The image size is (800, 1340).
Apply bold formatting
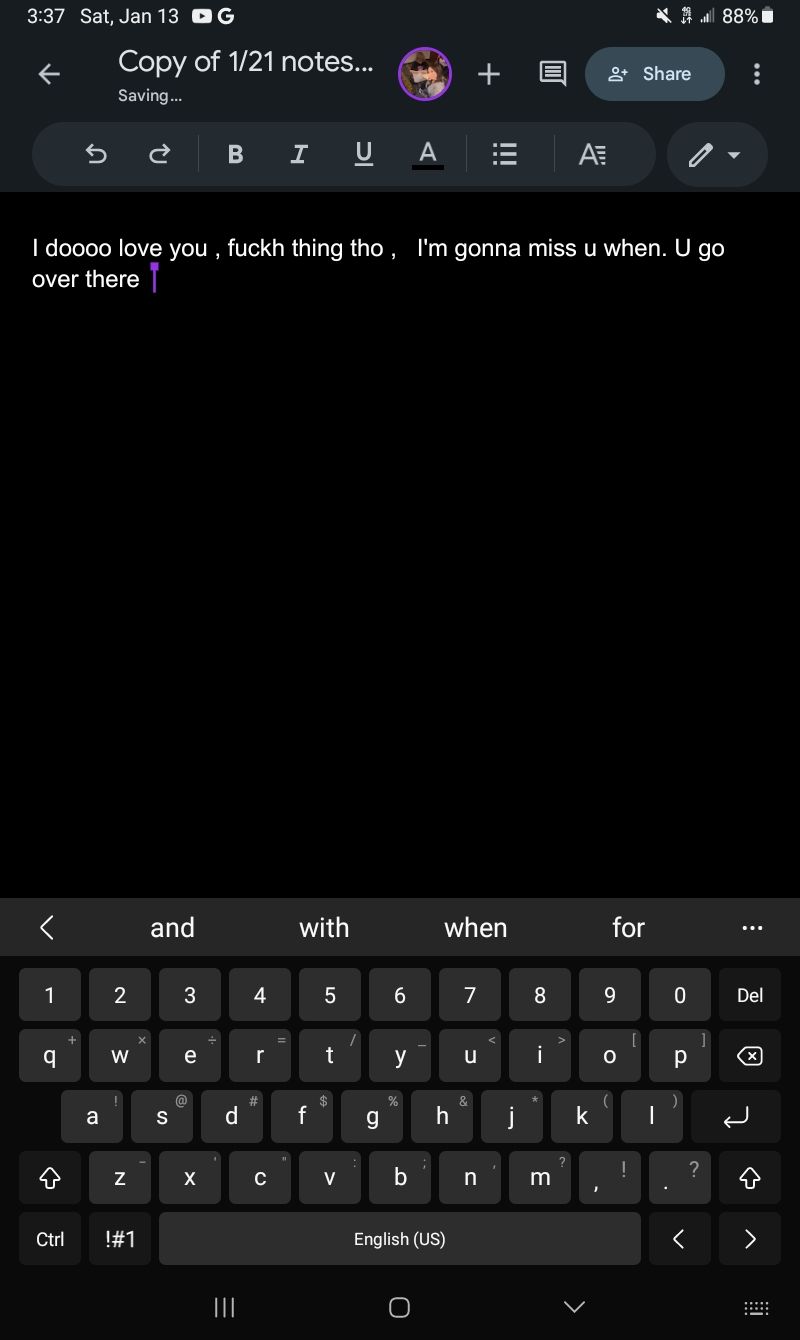pos(235,154)
